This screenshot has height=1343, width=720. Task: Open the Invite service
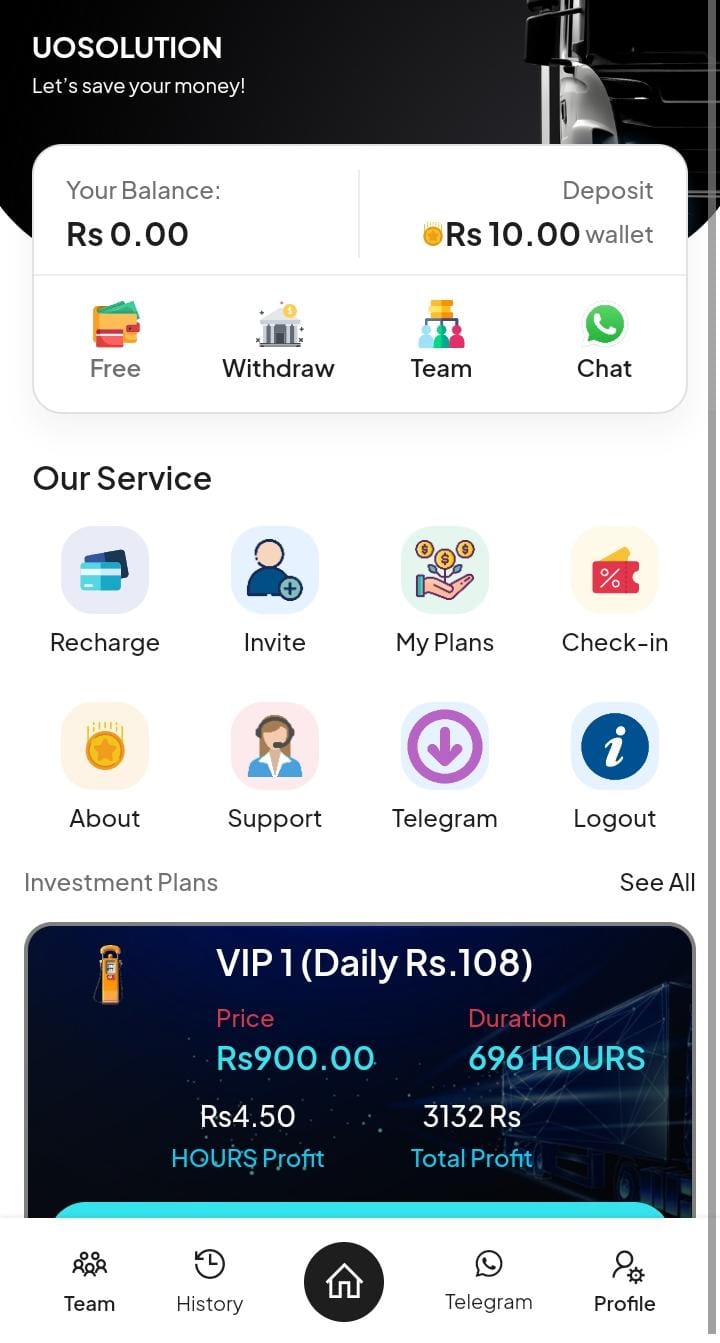[x=275, y=590]
